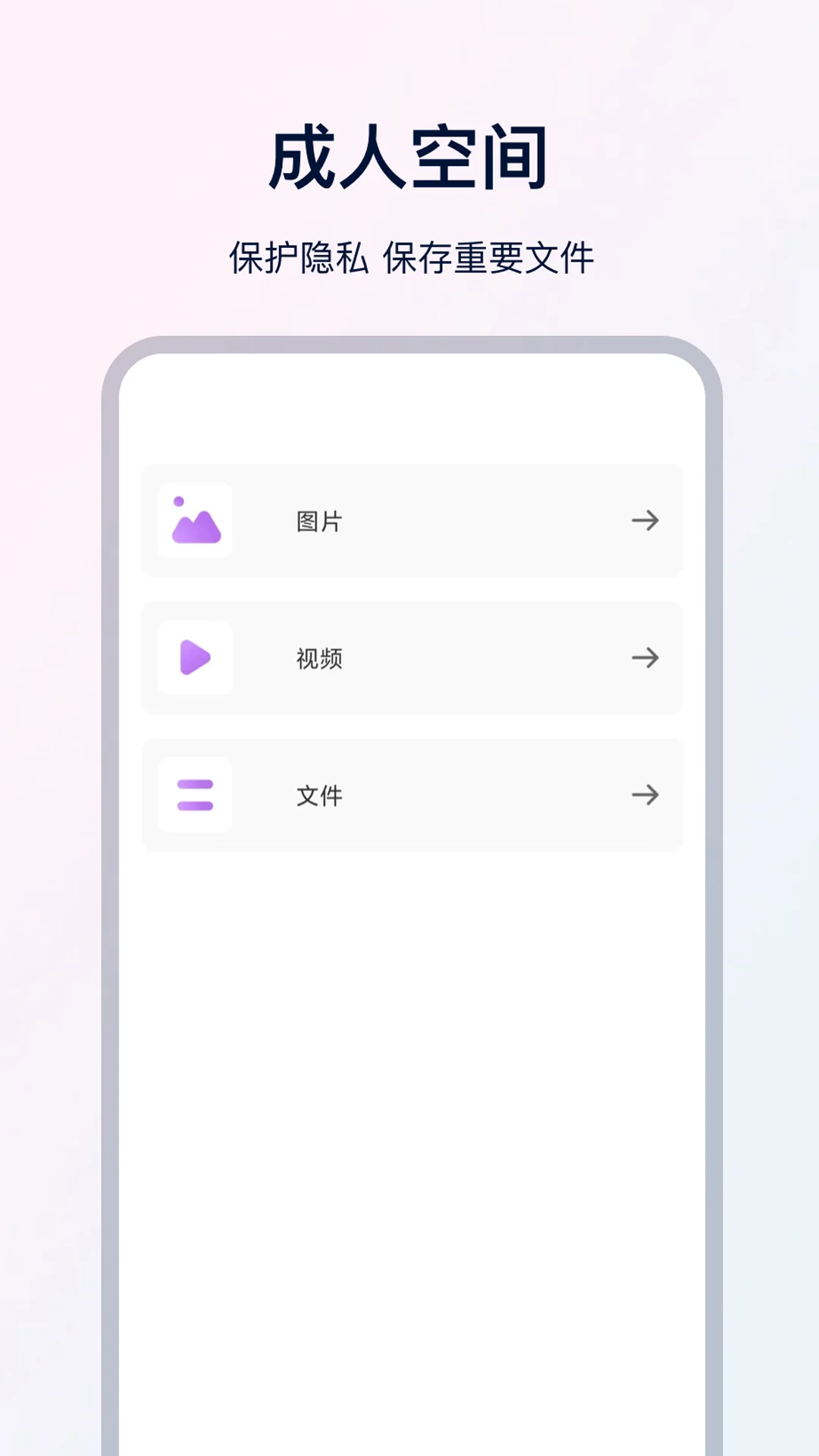Open 文件 via its document lines icon
Viewport: 819px width, 1456px height.
[195, 796]
